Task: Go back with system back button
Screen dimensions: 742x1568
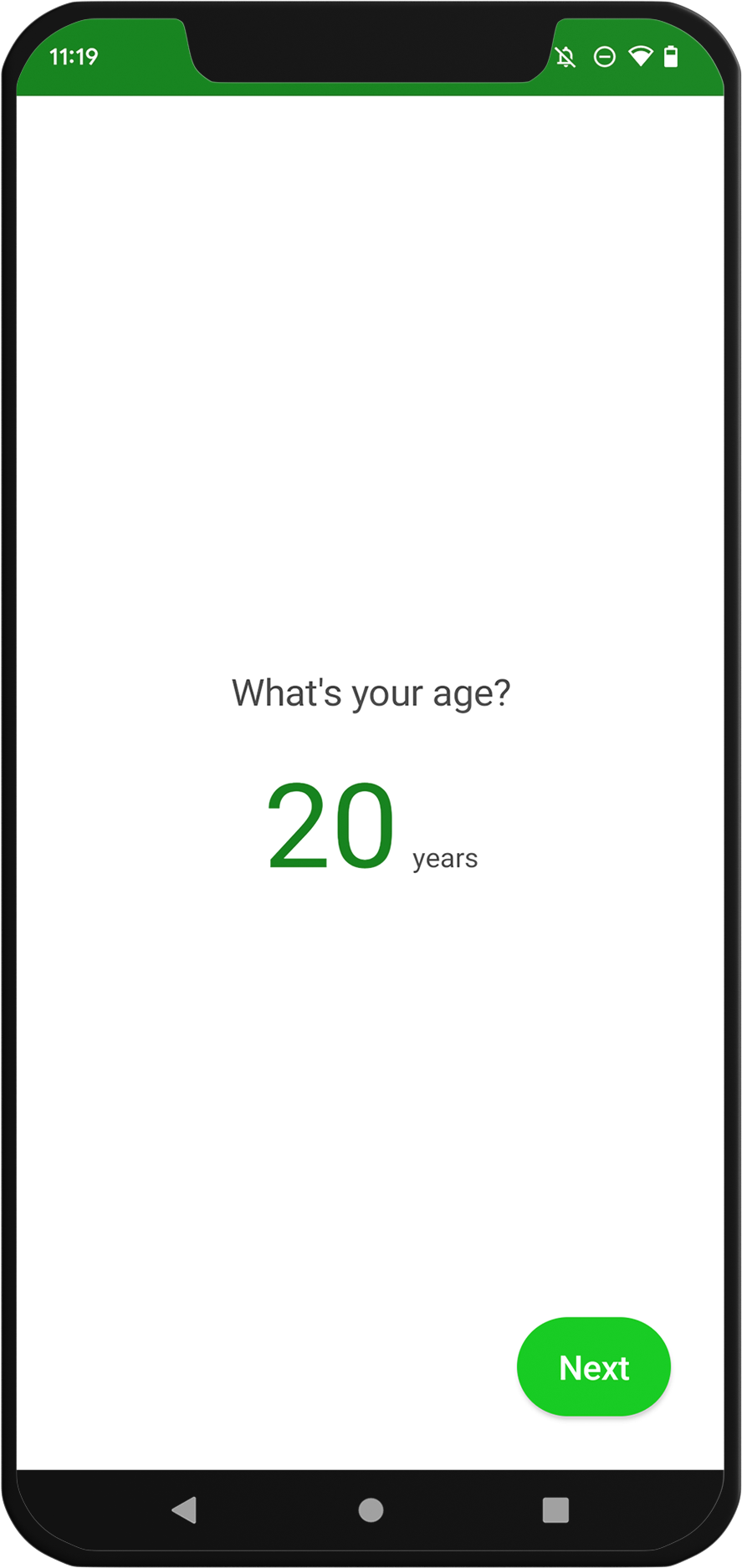Action: coord(184,1509)
